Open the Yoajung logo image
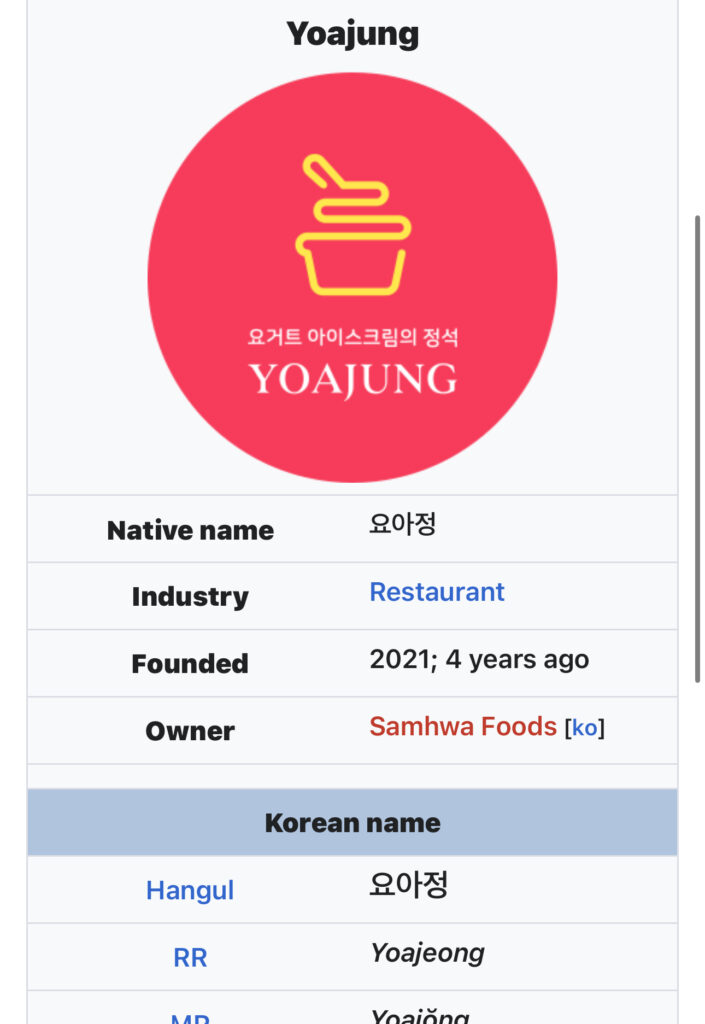705x1024 pixels. pos(352,278)
